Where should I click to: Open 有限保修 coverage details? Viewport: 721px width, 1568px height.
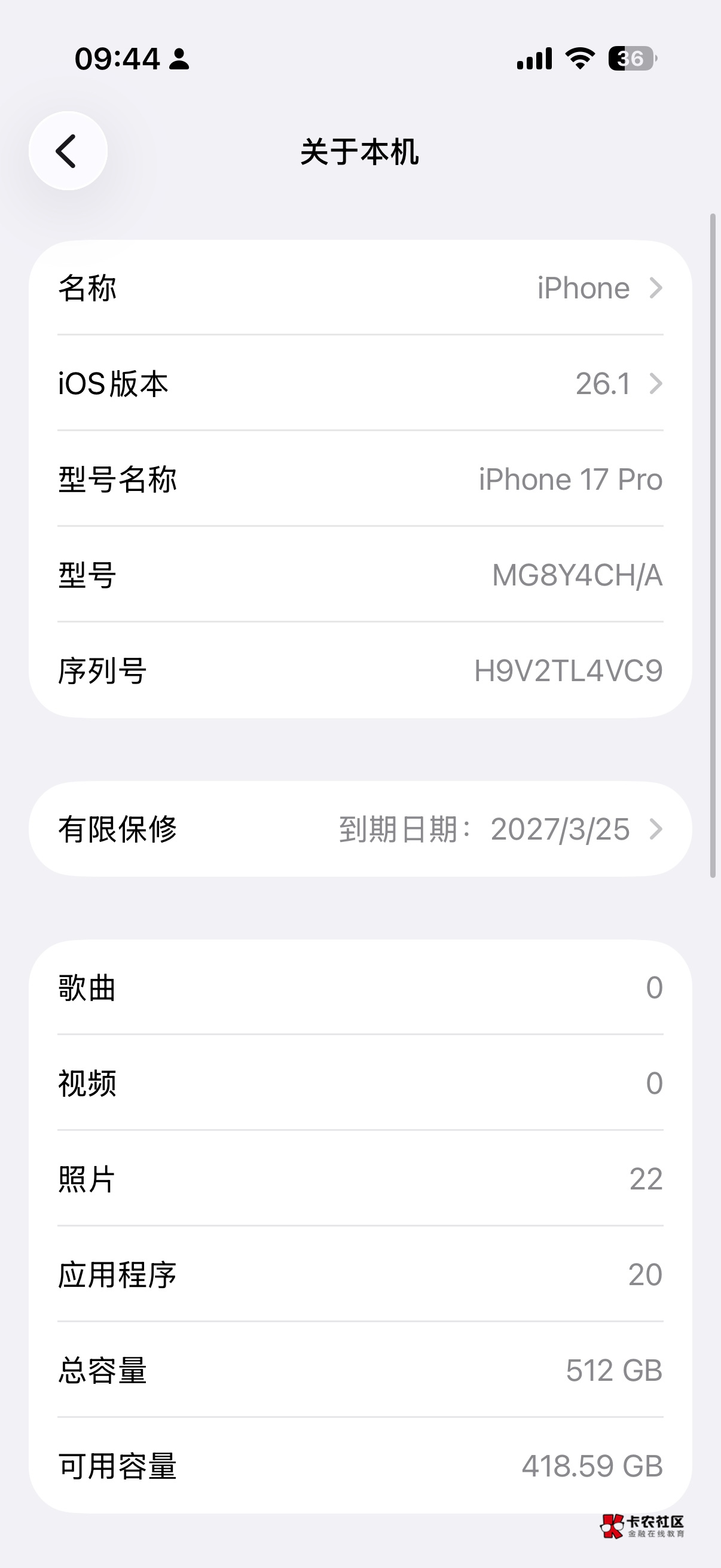pyautogui.click(x=360, y=829)
